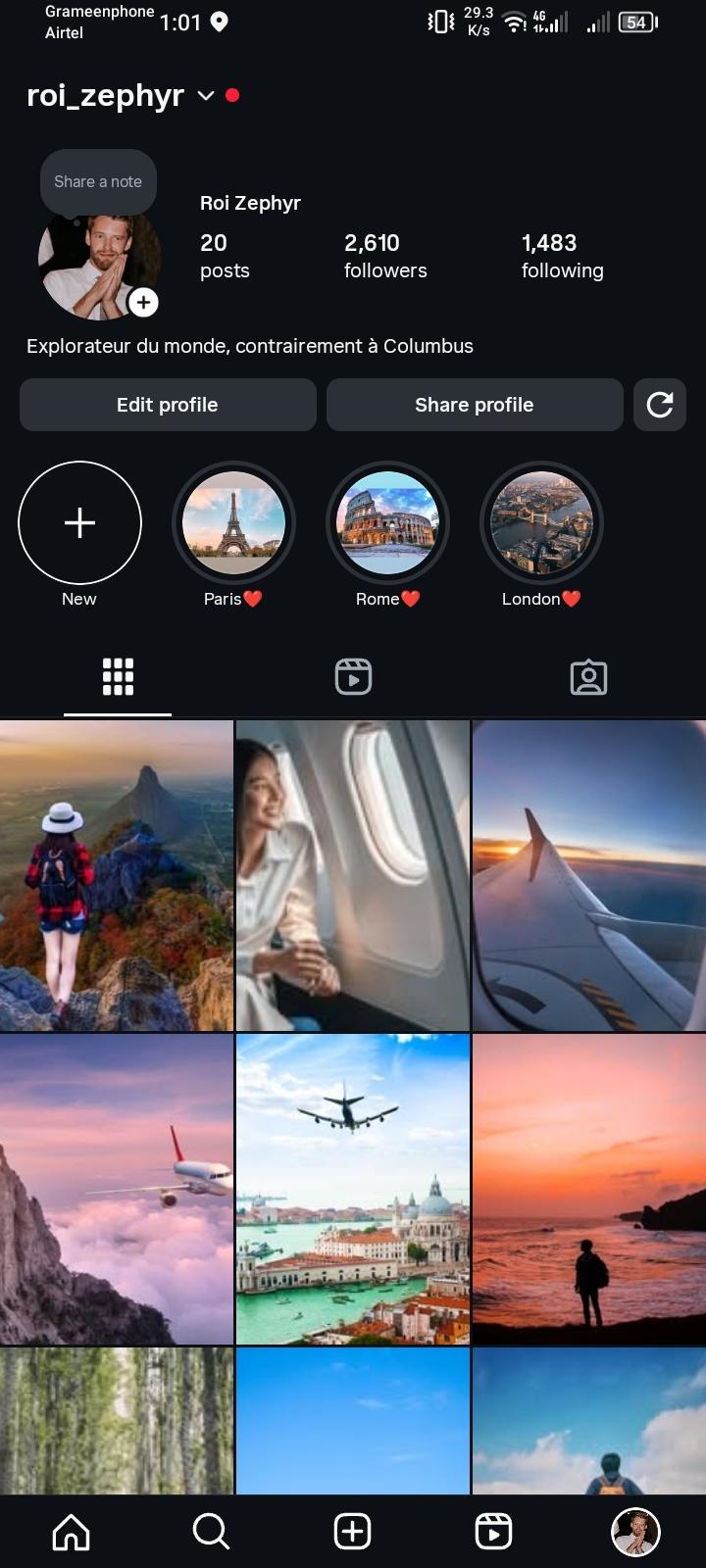
Task: Open Search and explore
Action: click(211, 1531)
